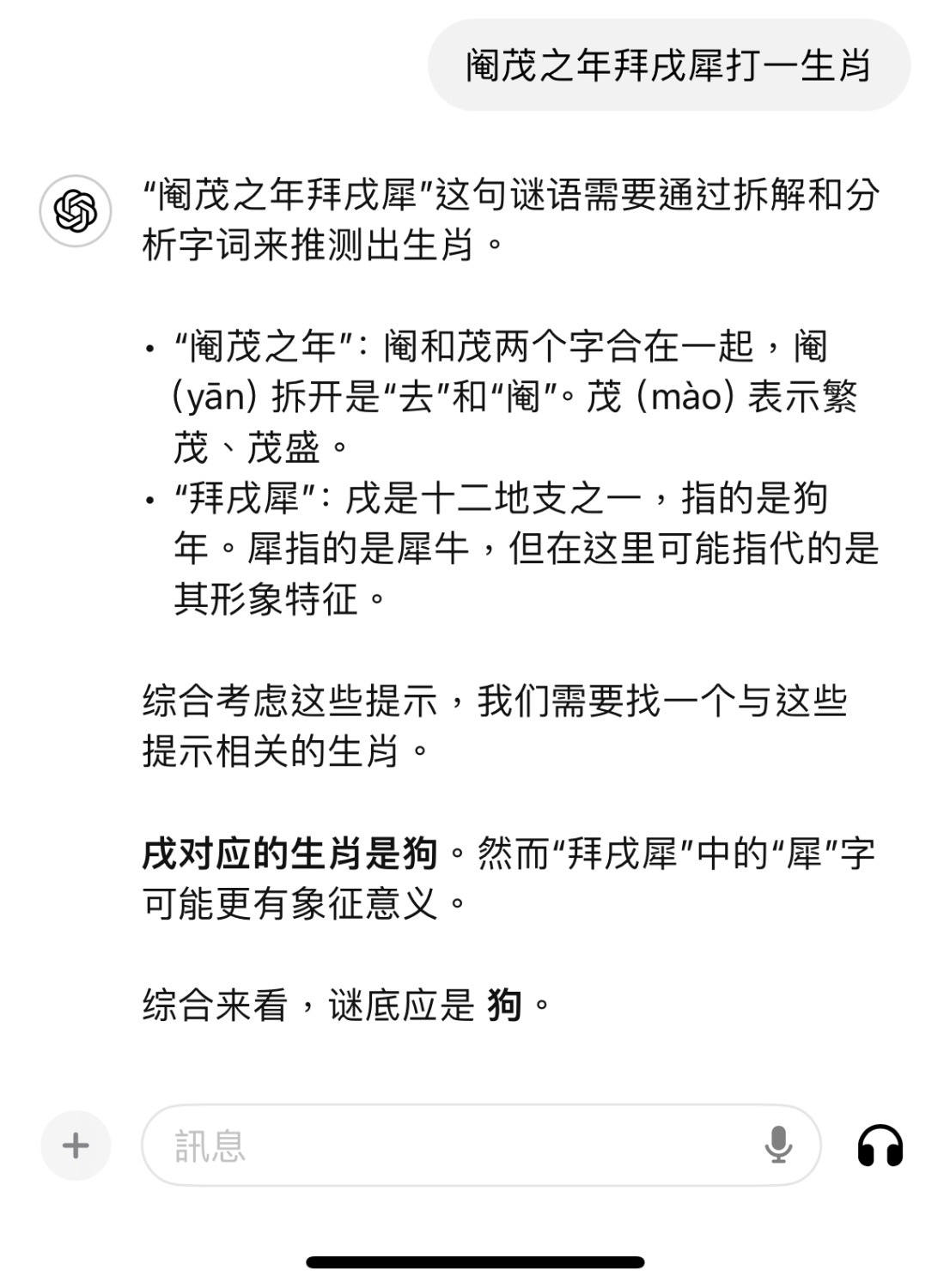950x1288 pixels.
Task: Focus the 訊息 message input field
Action: click(447, 1145)
